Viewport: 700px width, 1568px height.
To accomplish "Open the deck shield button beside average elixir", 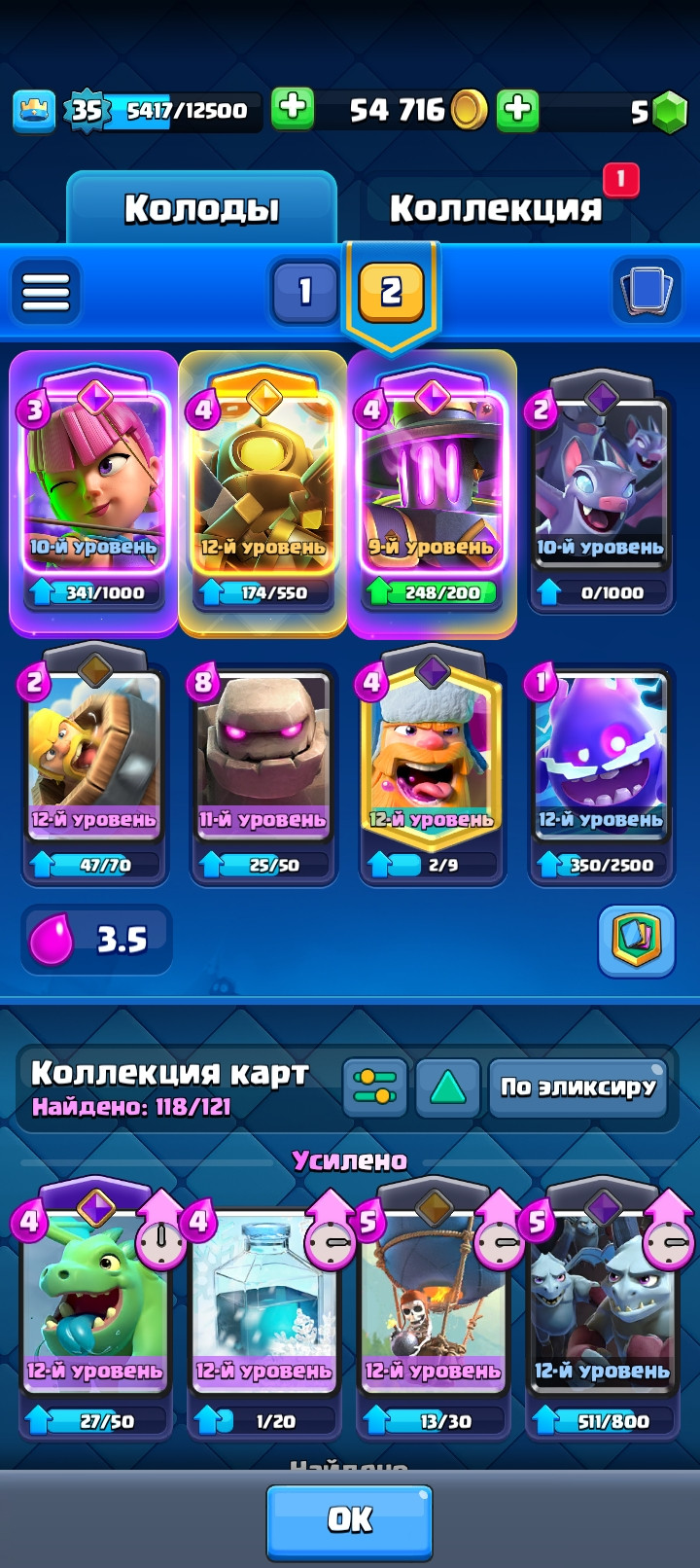I will [637, 940].
